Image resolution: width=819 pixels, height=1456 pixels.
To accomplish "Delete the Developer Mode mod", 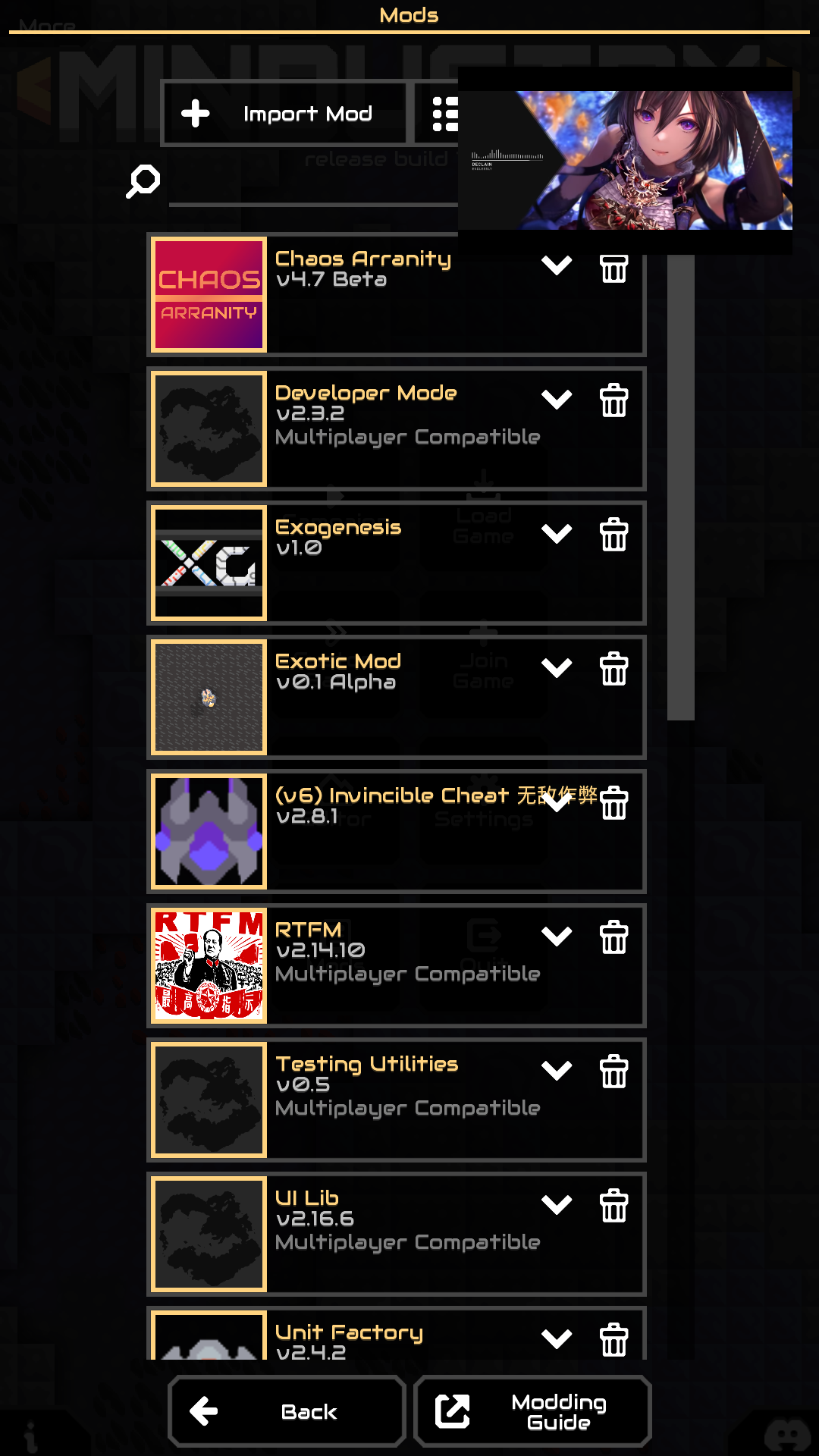I will tap(614, 400).
